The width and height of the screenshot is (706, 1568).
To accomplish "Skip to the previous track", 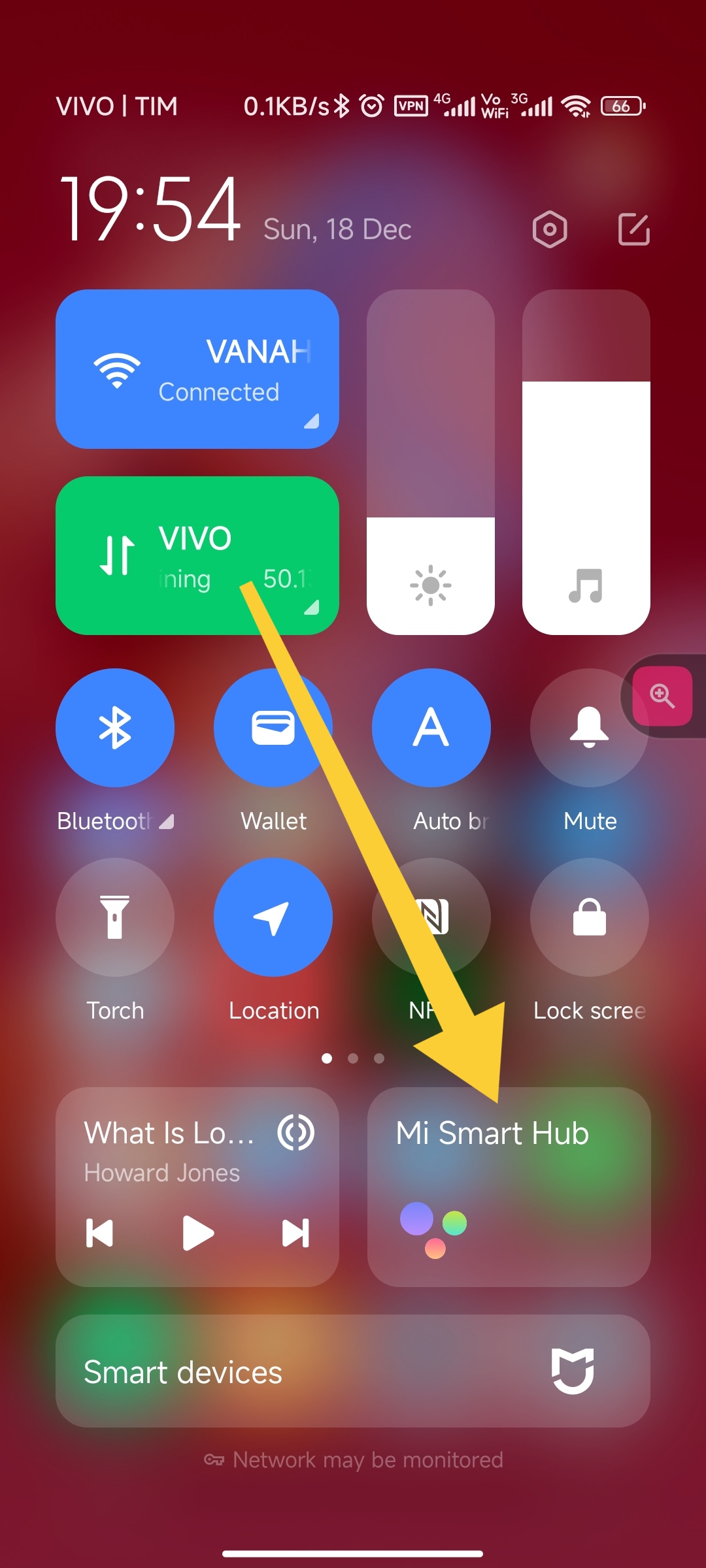I will 99,1233.
